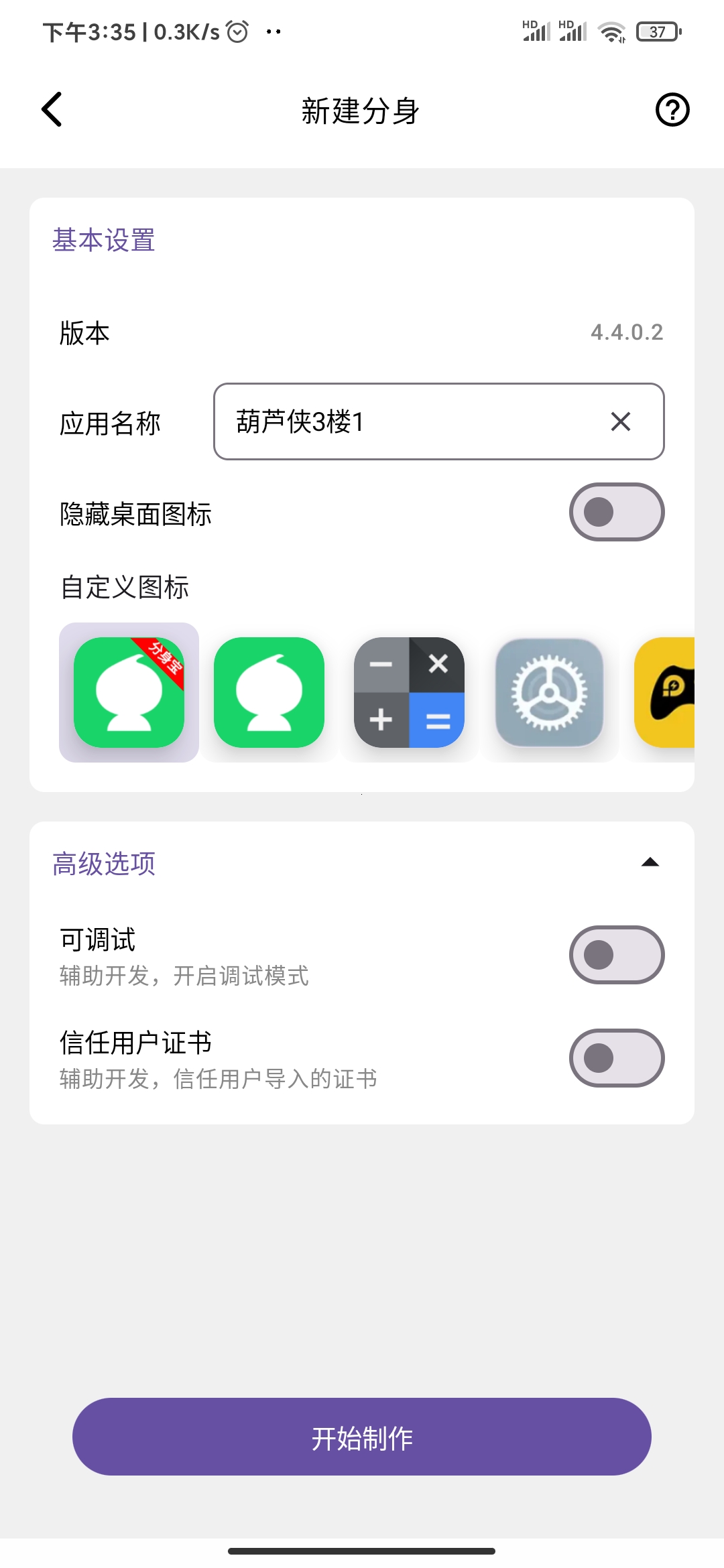Viewport: 724px width, 1568px height.
Task: Enable the 可调试 switch
Action: [616, 955]
